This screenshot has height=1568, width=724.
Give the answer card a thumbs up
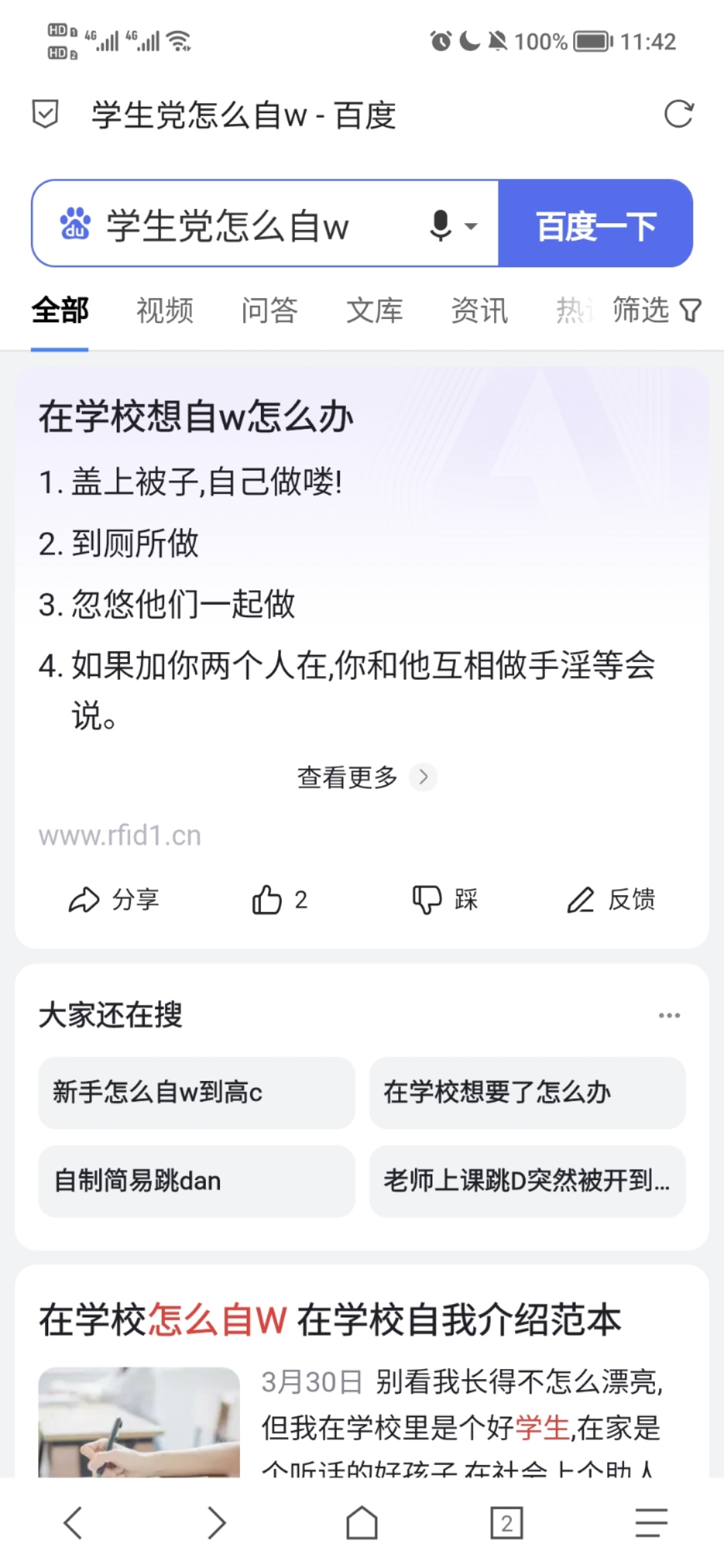279,900
